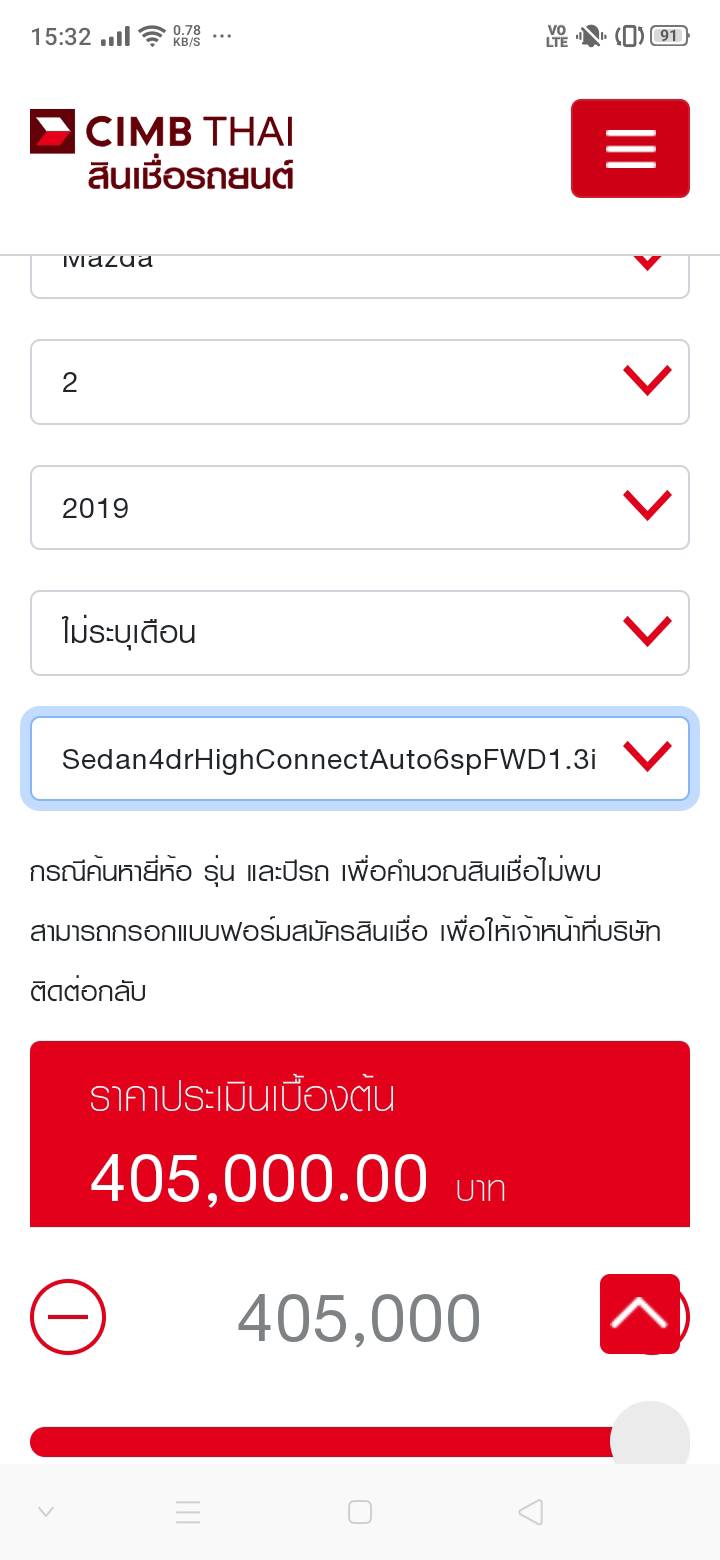Viewport: 720px width, 1560px height.
Task: Go to the home screen
Action: (360, 1512)
